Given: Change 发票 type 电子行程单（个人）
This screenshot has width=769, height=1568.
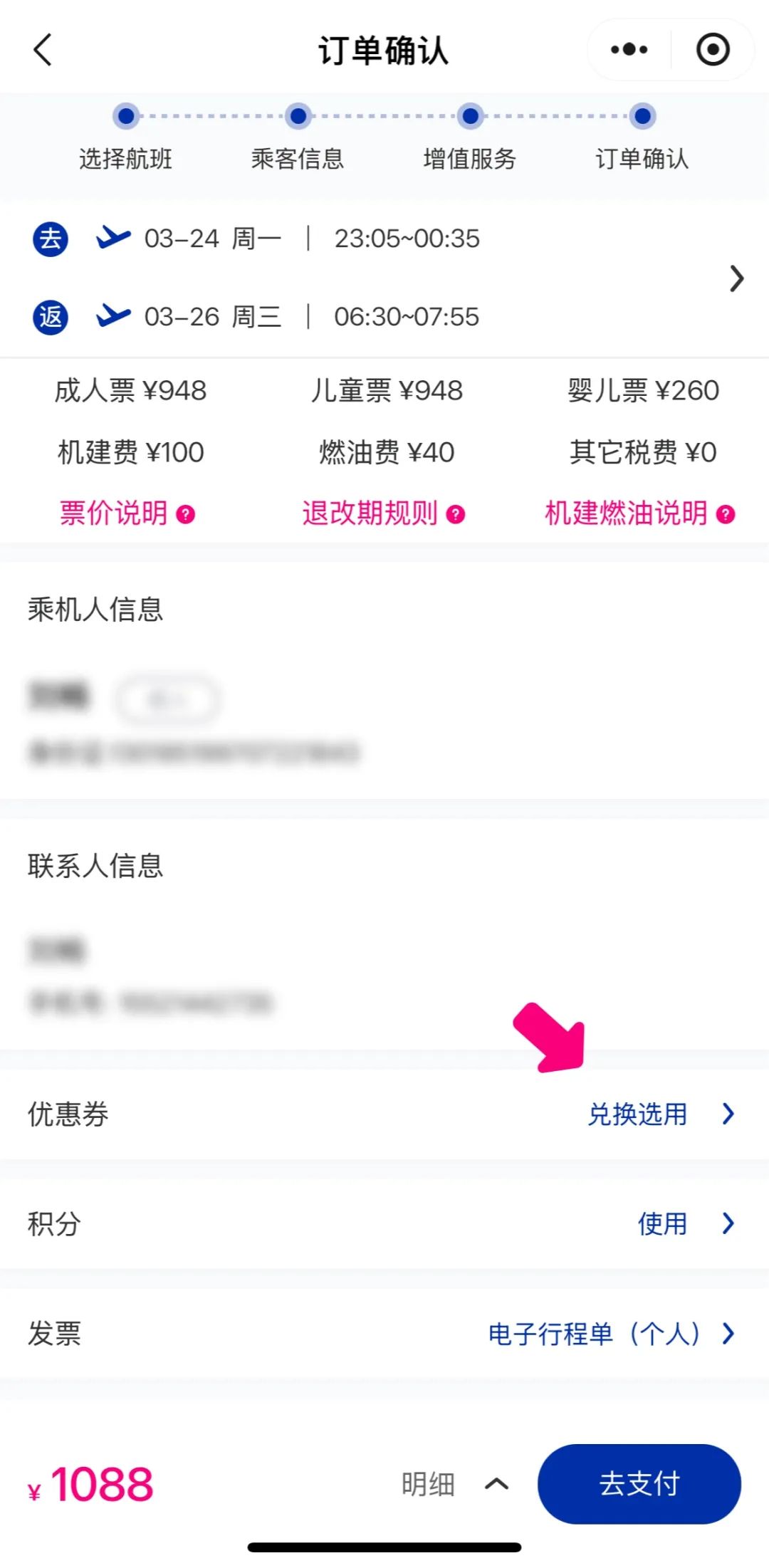Looking at the screenshot, I should (x=595, y=1334).
